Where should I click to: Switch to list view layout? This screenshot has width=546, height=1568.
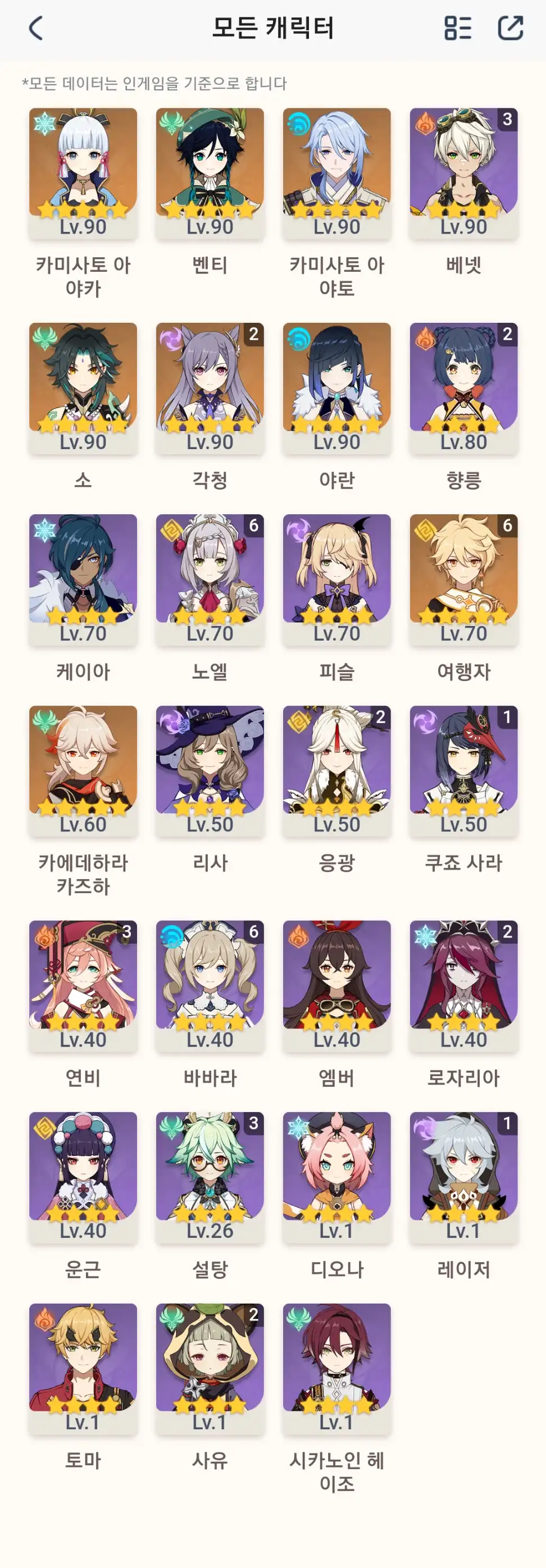[x=458, y=29]
